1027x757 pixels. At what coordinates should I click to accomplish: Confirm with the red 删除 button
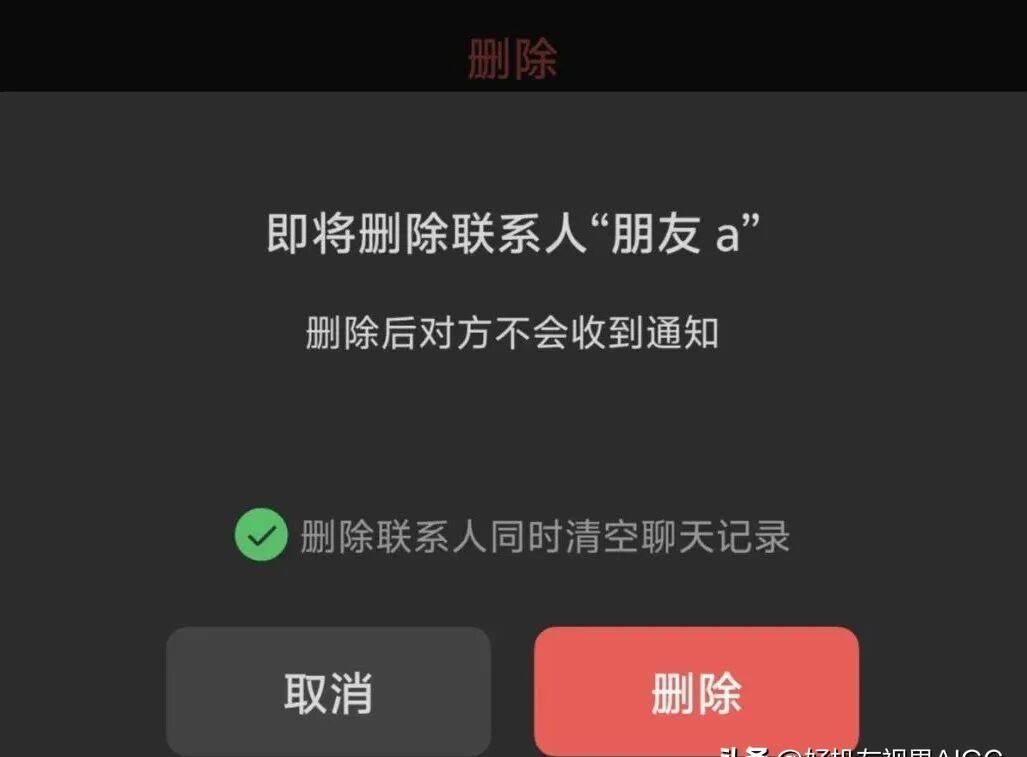coord(696,692)
